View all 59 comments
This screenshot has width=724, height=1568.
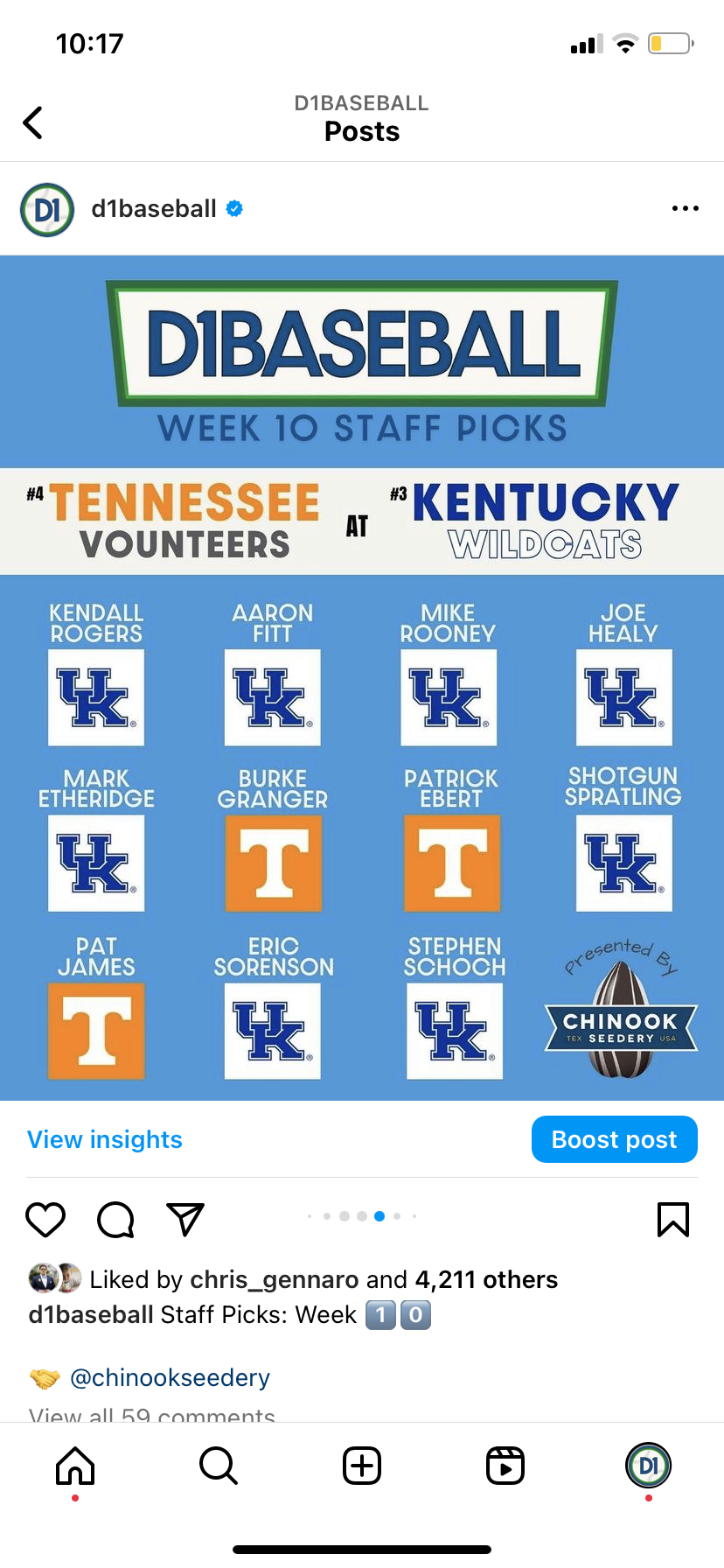pos(151,1413)
